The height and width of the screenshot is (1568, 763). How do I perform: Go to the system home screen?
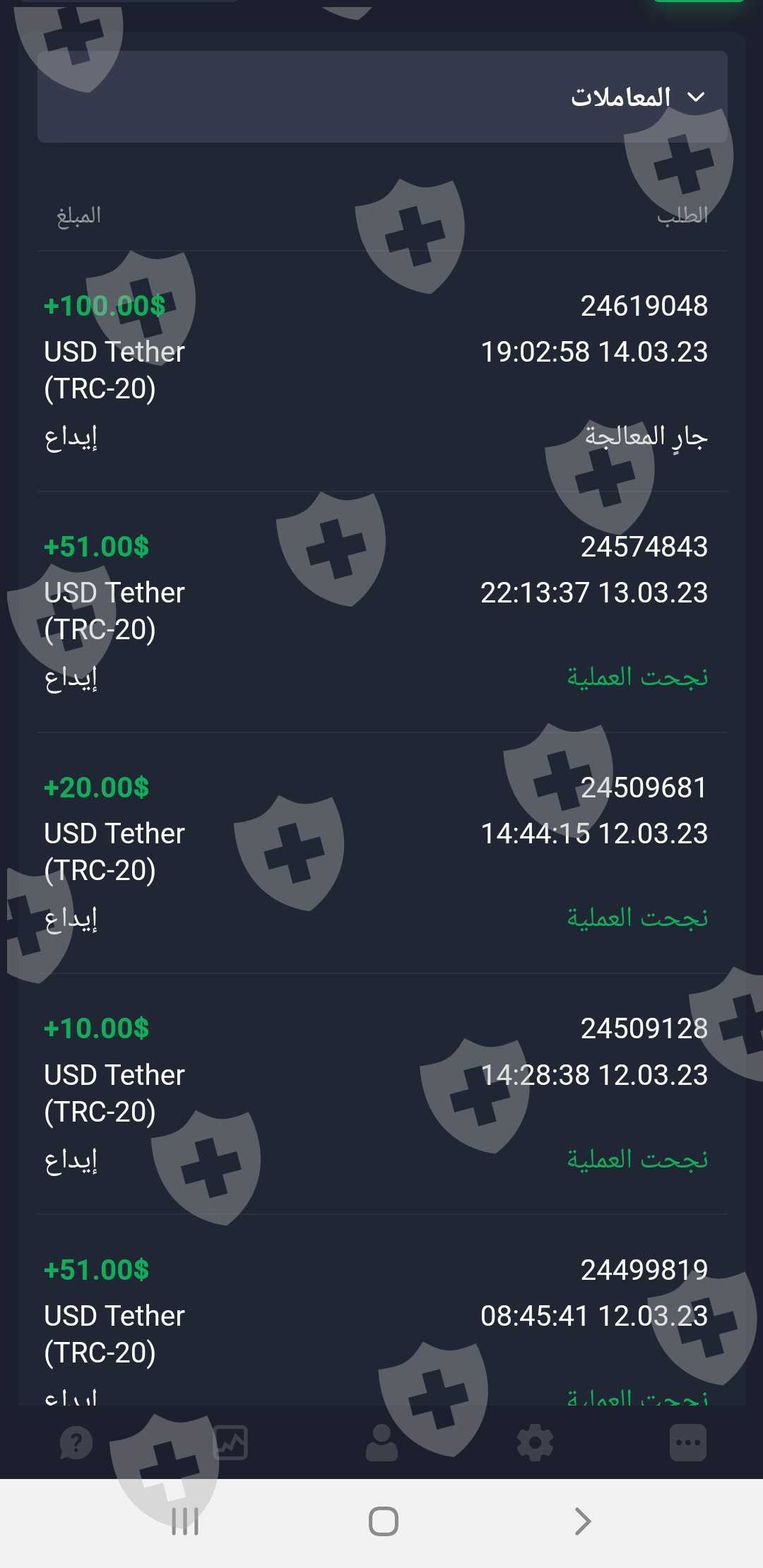383,1521
